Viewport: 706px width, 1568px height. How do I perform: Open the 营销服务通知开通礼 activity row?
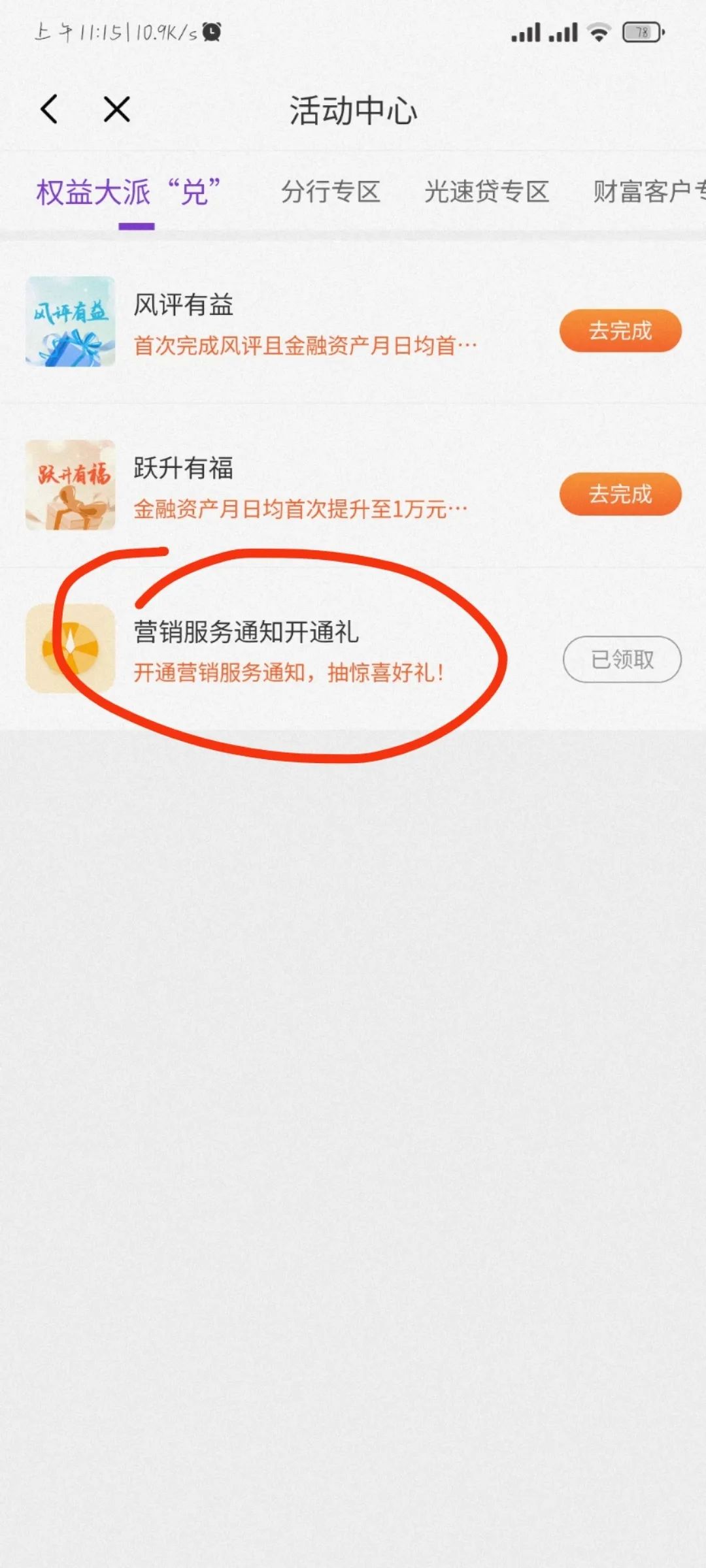(353, 649)
